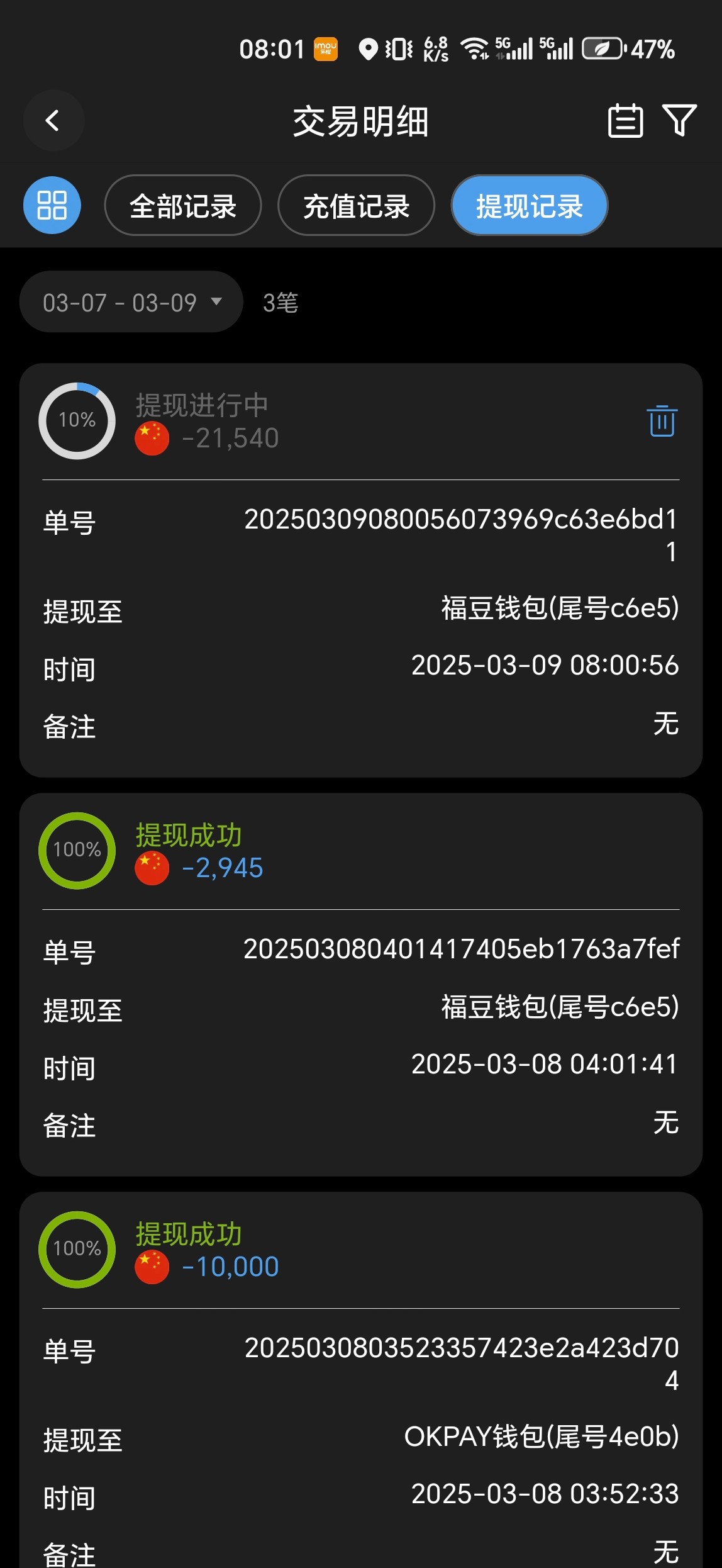Open the calendar icon in header
The width and height of the screenshot is (722, 1568).
click(625, 120)
